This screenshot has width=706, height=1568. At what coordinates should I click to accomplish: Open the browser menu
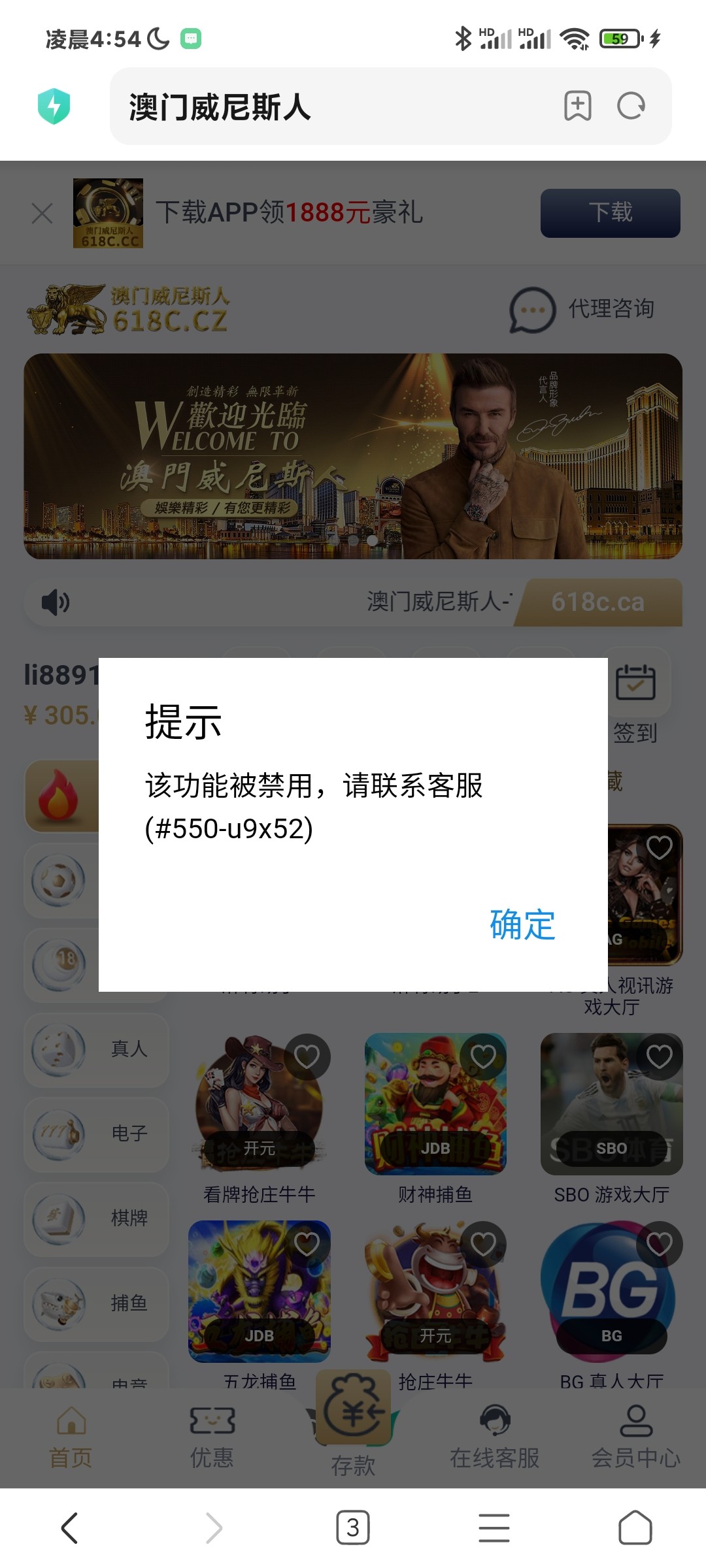tap(494, 1527)
